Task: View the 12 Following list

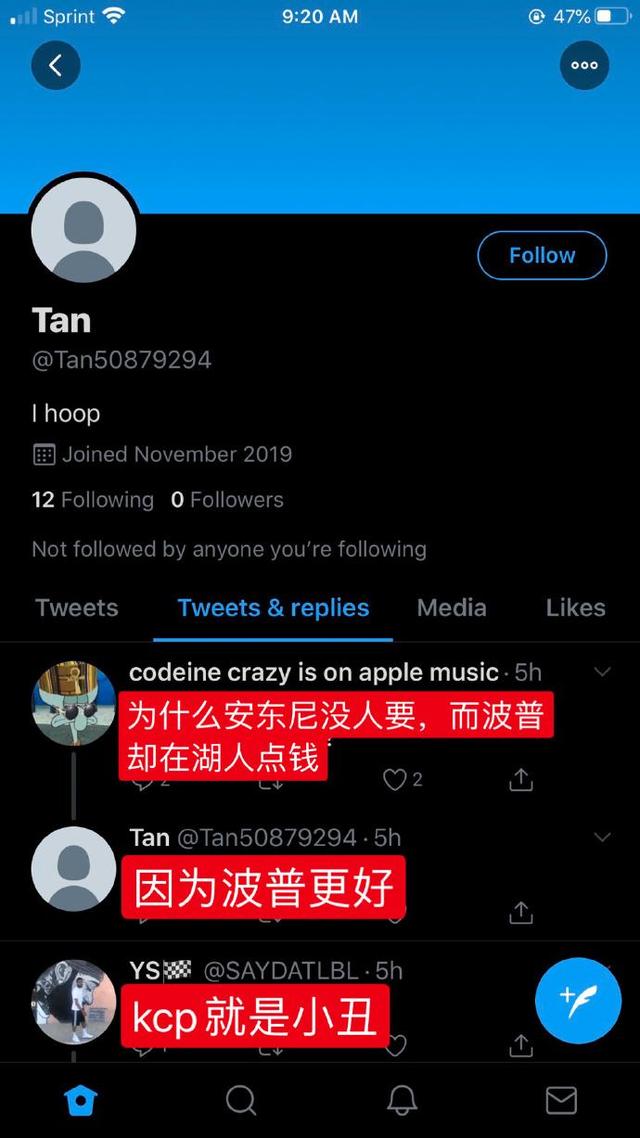Action: click(x=93, y=500)
